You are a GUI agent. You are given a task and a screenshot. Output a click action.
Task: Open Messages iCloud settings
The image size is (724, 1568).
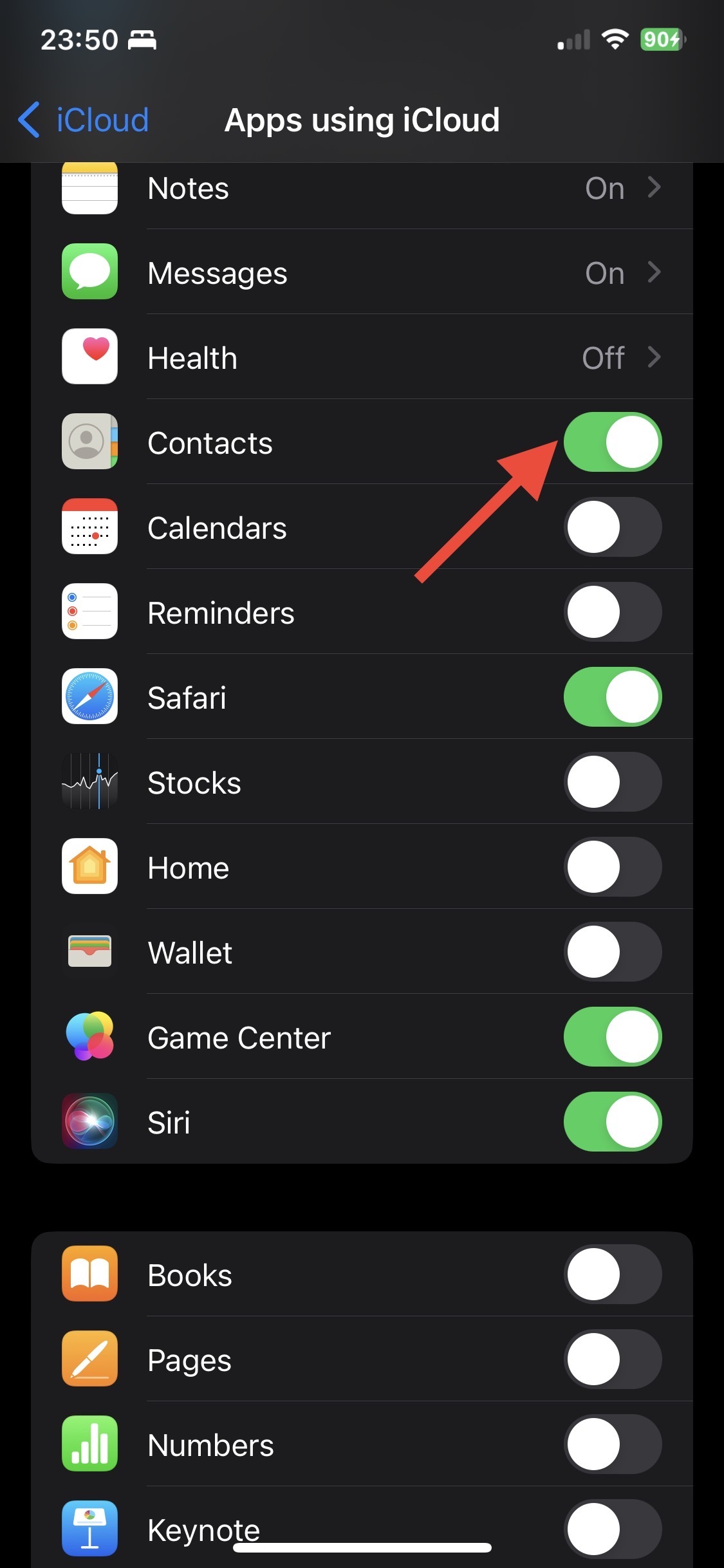pyautogui.click(x=362, y=273)
